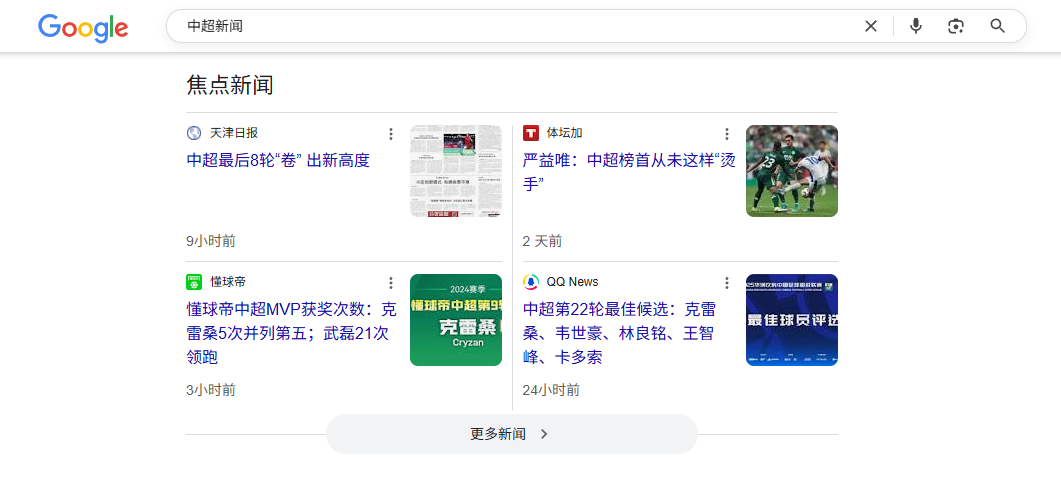The width and height of the screenshot is (1061, 480).
Task: Open the newspaper page thumbnail from 天津日报
Action: tap(455, 171)
